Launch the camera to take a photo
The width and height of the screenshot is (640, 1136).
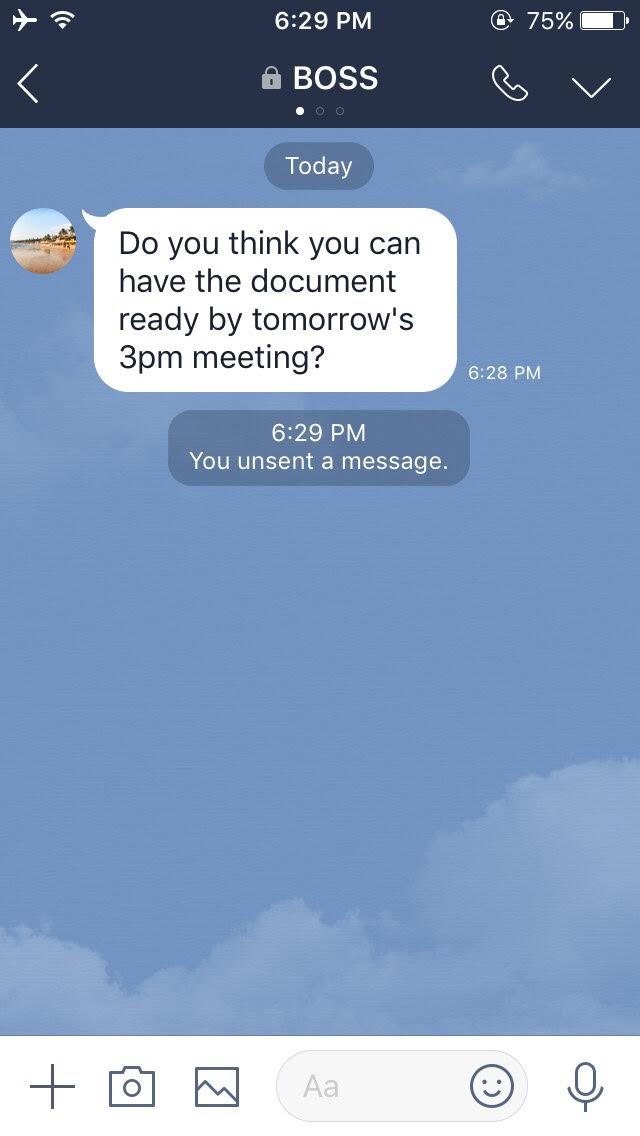131,1086
